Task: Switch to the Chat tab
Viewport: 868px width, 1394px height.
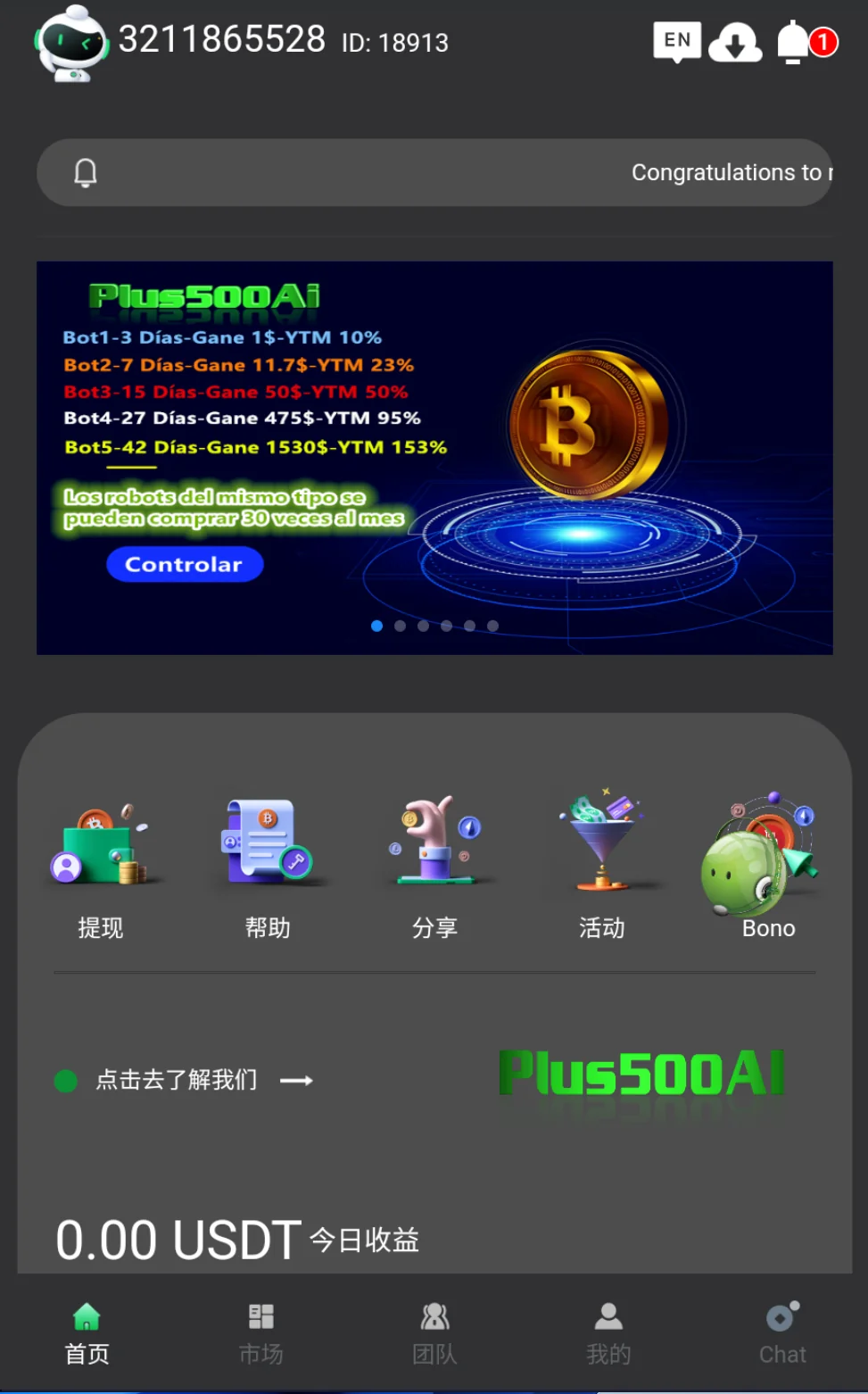Action: click(782, 1333)
